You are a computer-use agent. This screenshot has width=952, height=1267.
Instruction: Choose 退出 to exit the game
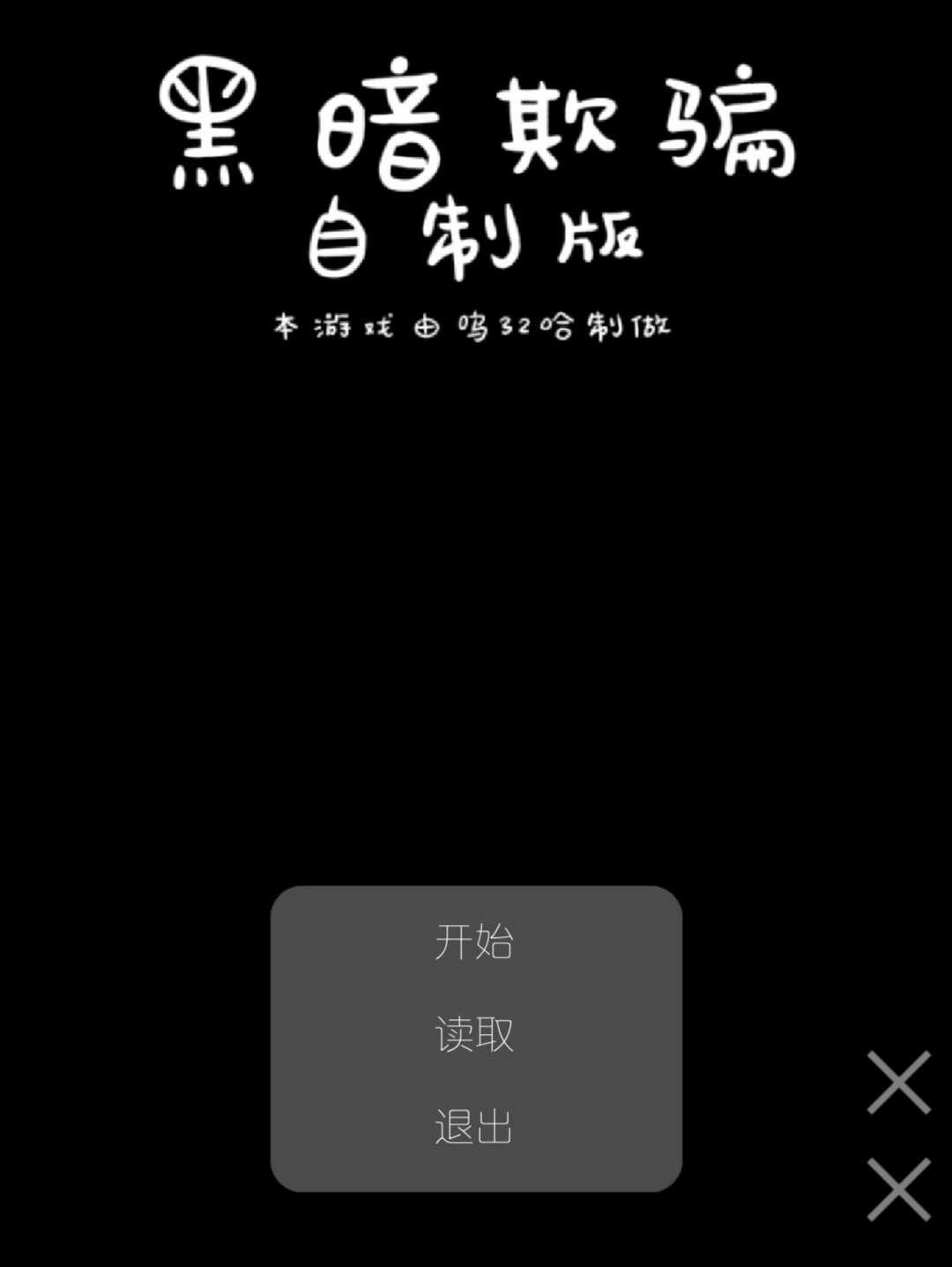pos(474,1127)
